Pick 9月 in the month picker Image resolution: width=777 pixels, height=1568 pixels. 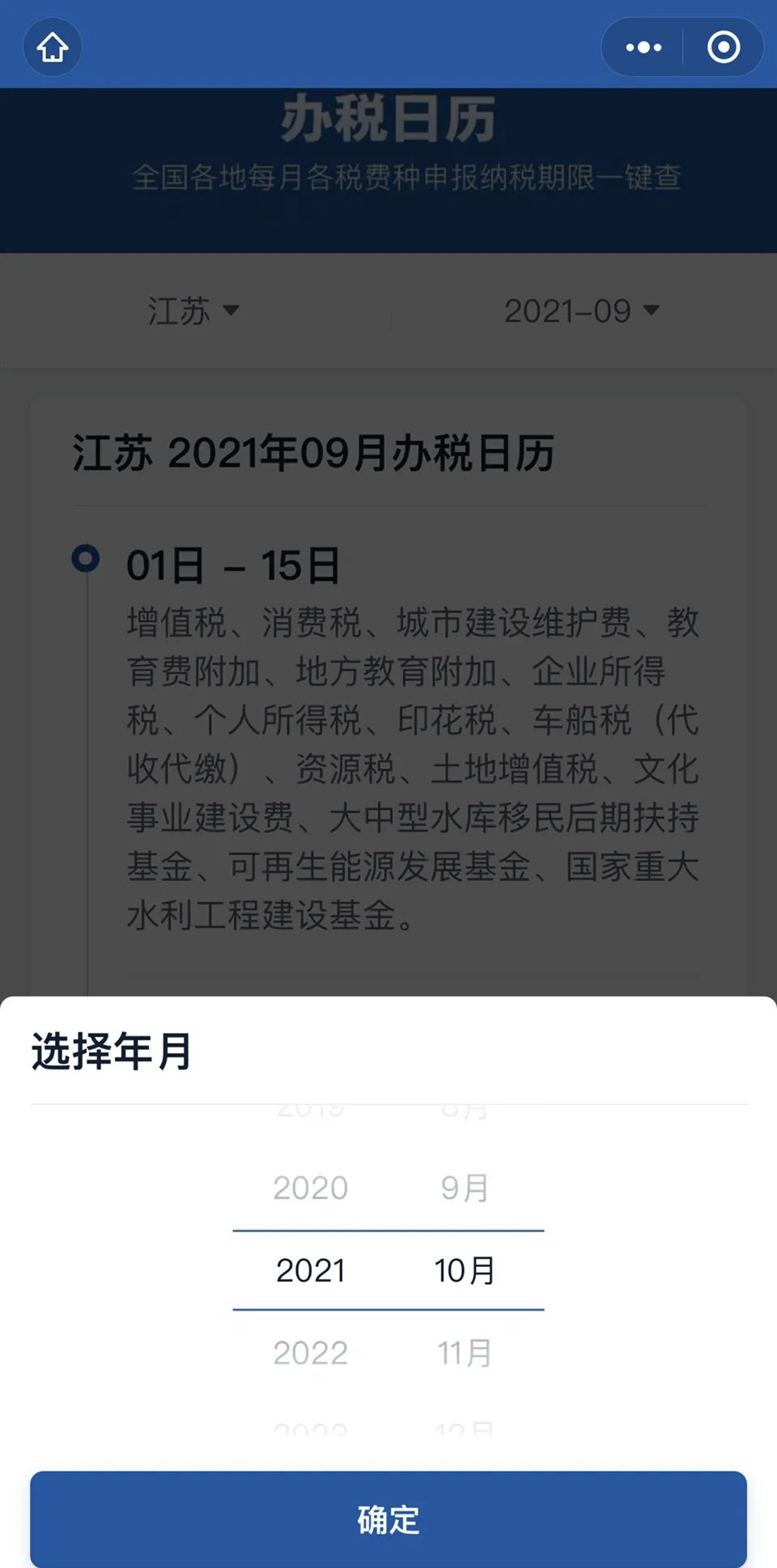(465, 1188)
